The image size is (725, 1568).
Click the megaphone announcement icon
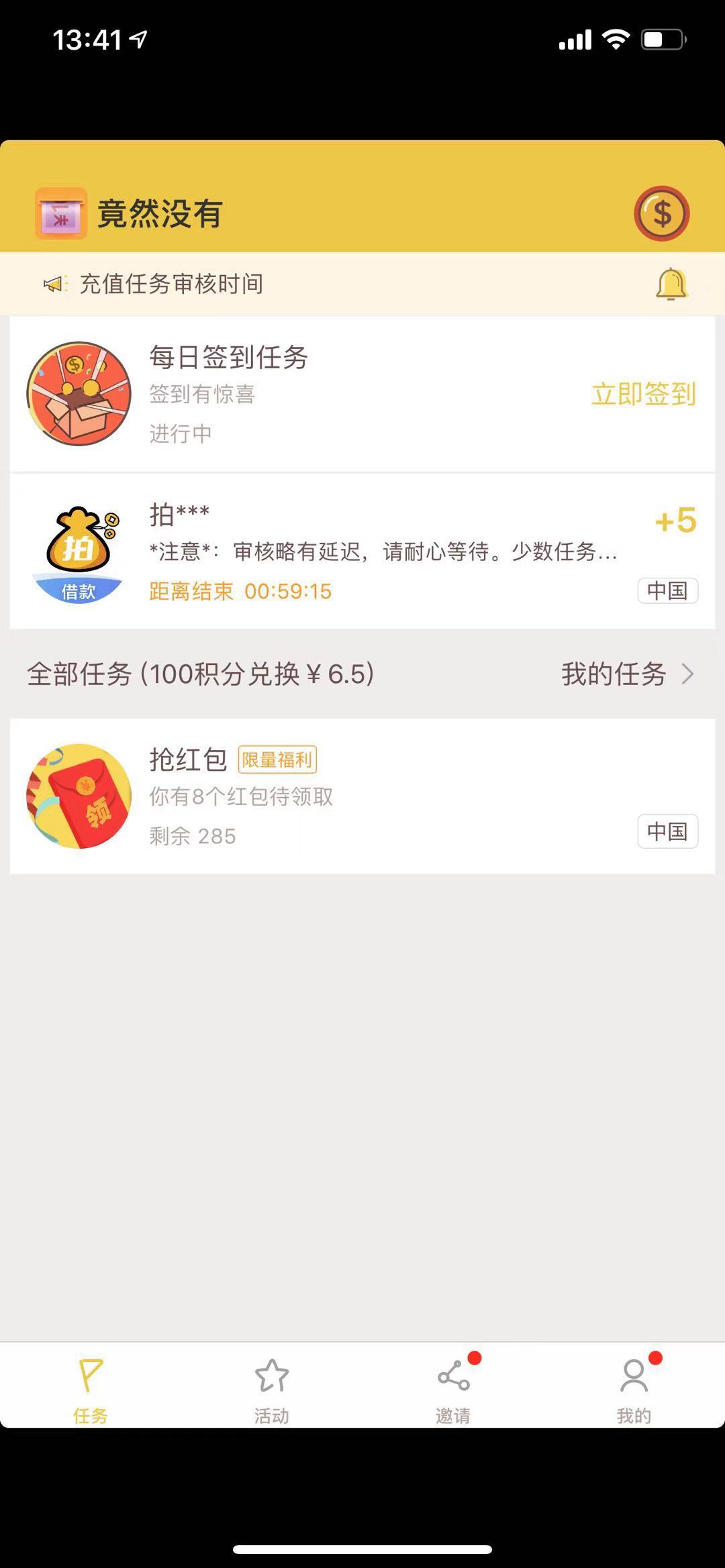52,284
